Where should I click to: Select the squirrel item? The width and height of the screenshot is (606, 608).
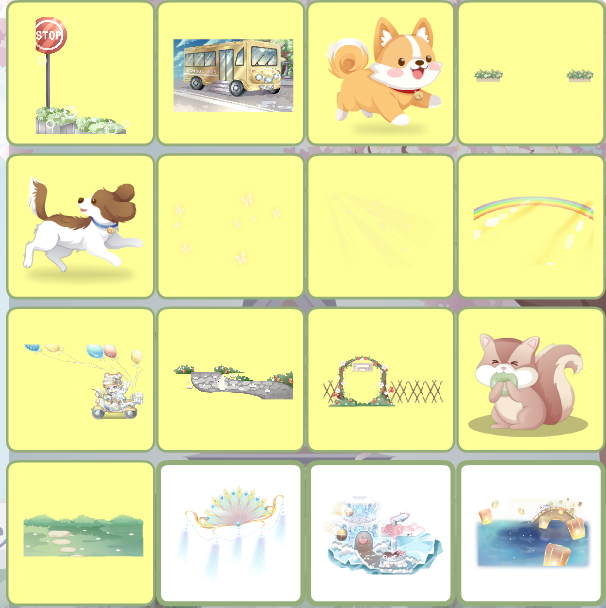coord(531,380)
